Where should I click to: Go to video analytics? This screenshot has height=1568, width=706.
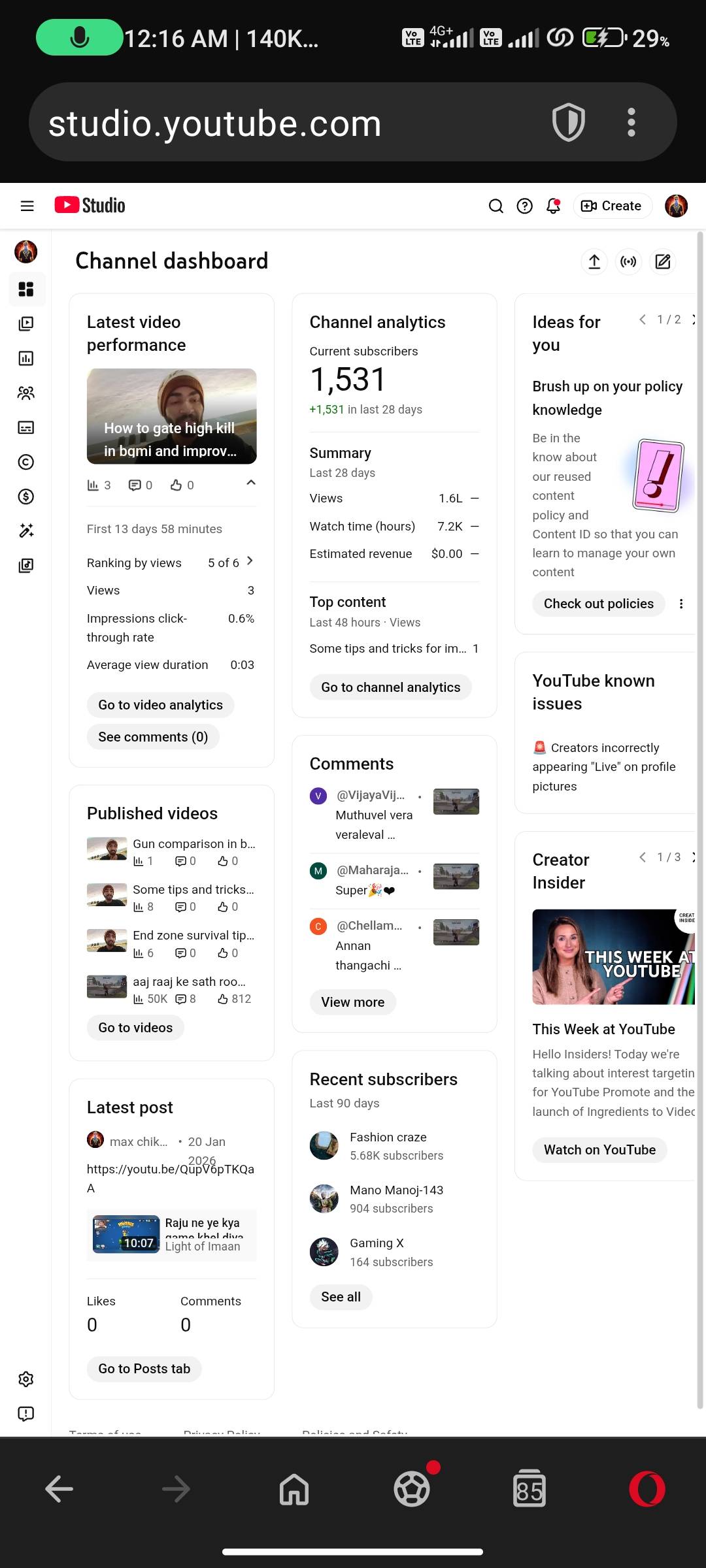pyautogui.click(x=160, y=705)
